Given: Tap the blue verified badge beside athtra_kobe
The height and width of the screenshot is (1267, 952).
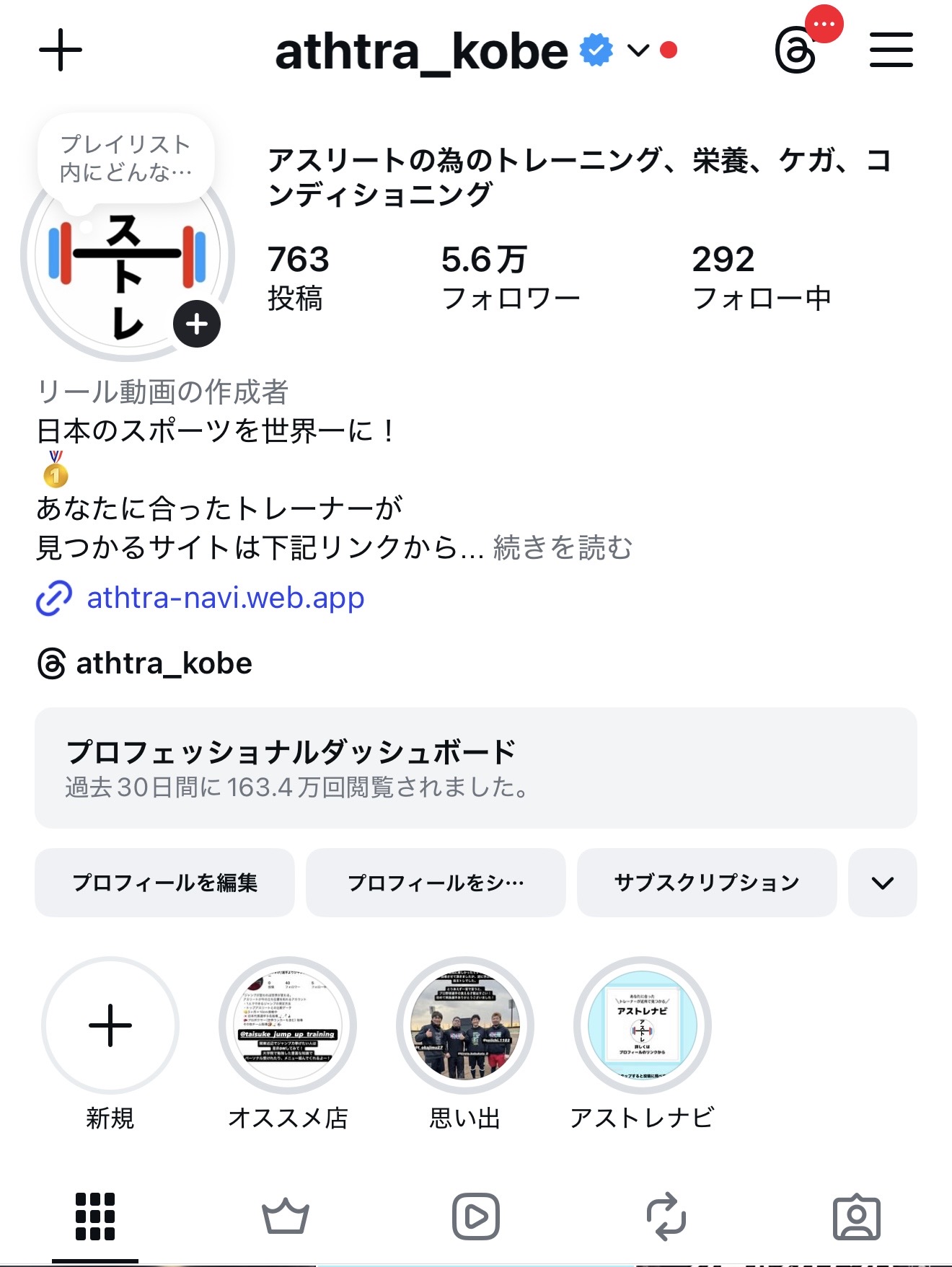Looking at the screenshot, I should tap(596, 49).
